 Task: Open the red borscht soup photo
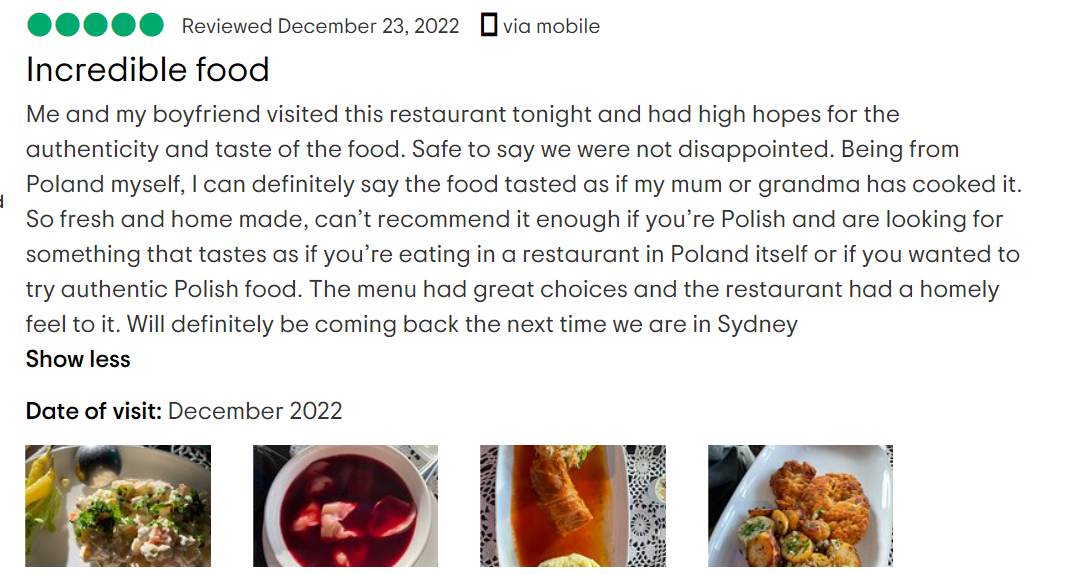(x=345, y=506)
